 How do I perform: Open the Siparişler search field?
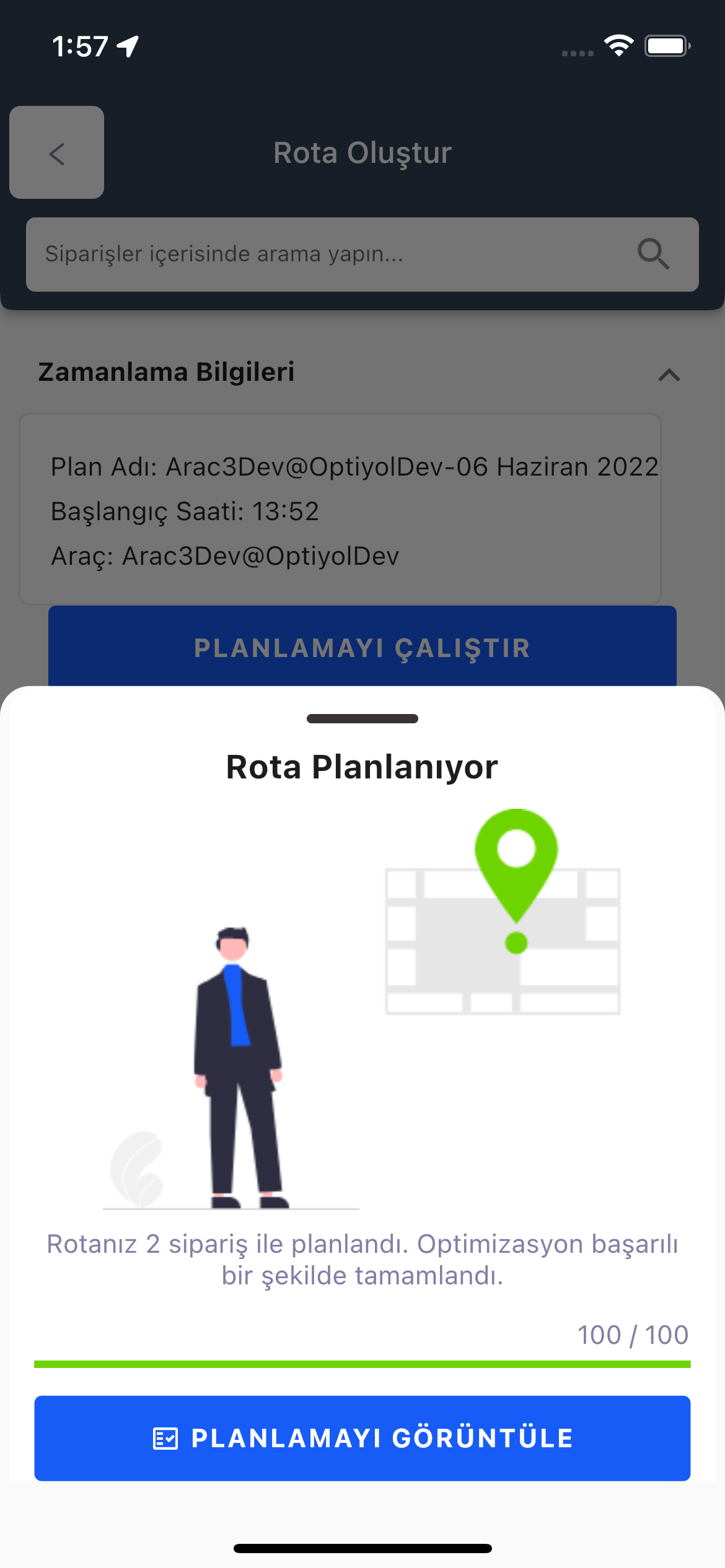(362, 255)
